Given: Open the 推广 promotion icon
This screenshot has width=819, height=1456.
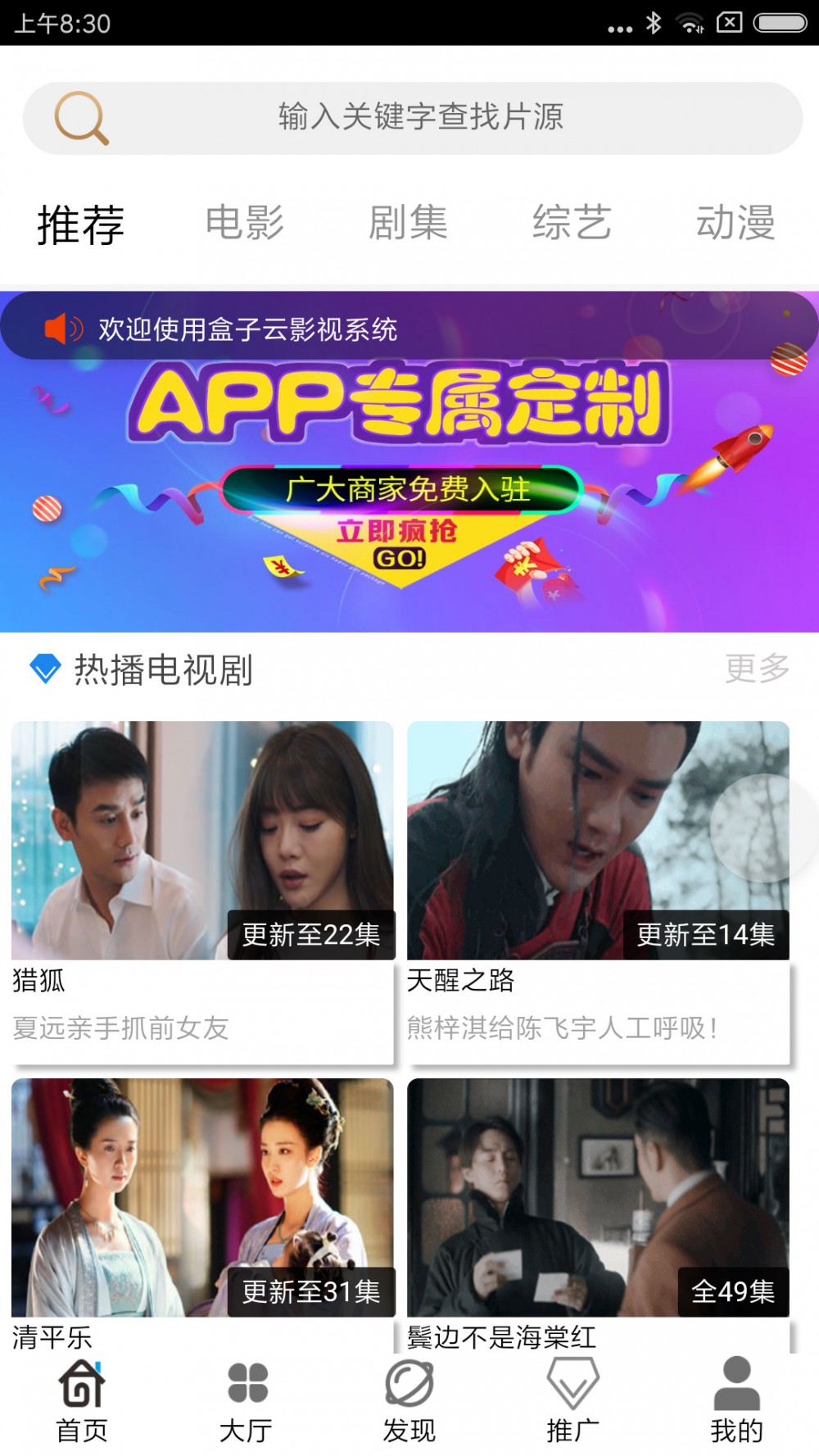Looking at the screenshot, I should (x=574, y=1385).
